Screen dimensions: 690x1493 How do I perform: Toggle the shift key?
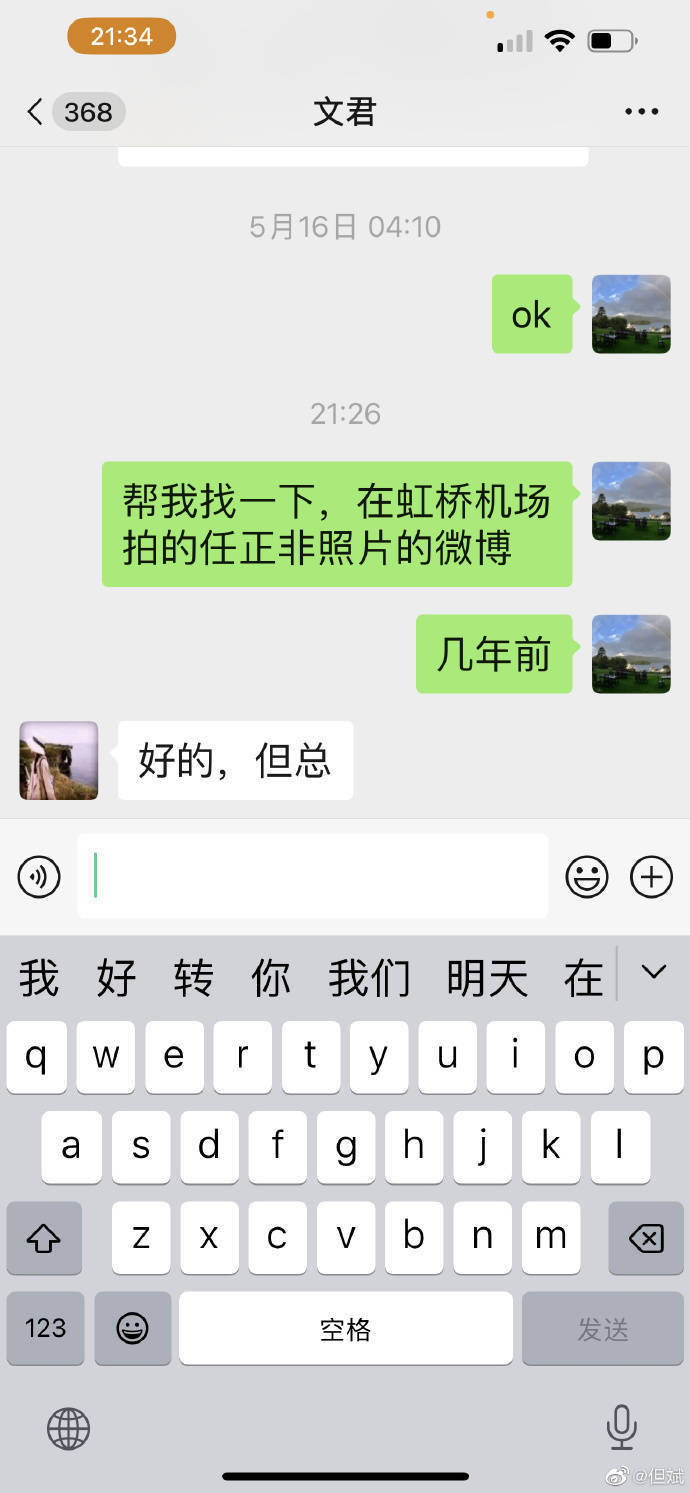click(44, 1238)
